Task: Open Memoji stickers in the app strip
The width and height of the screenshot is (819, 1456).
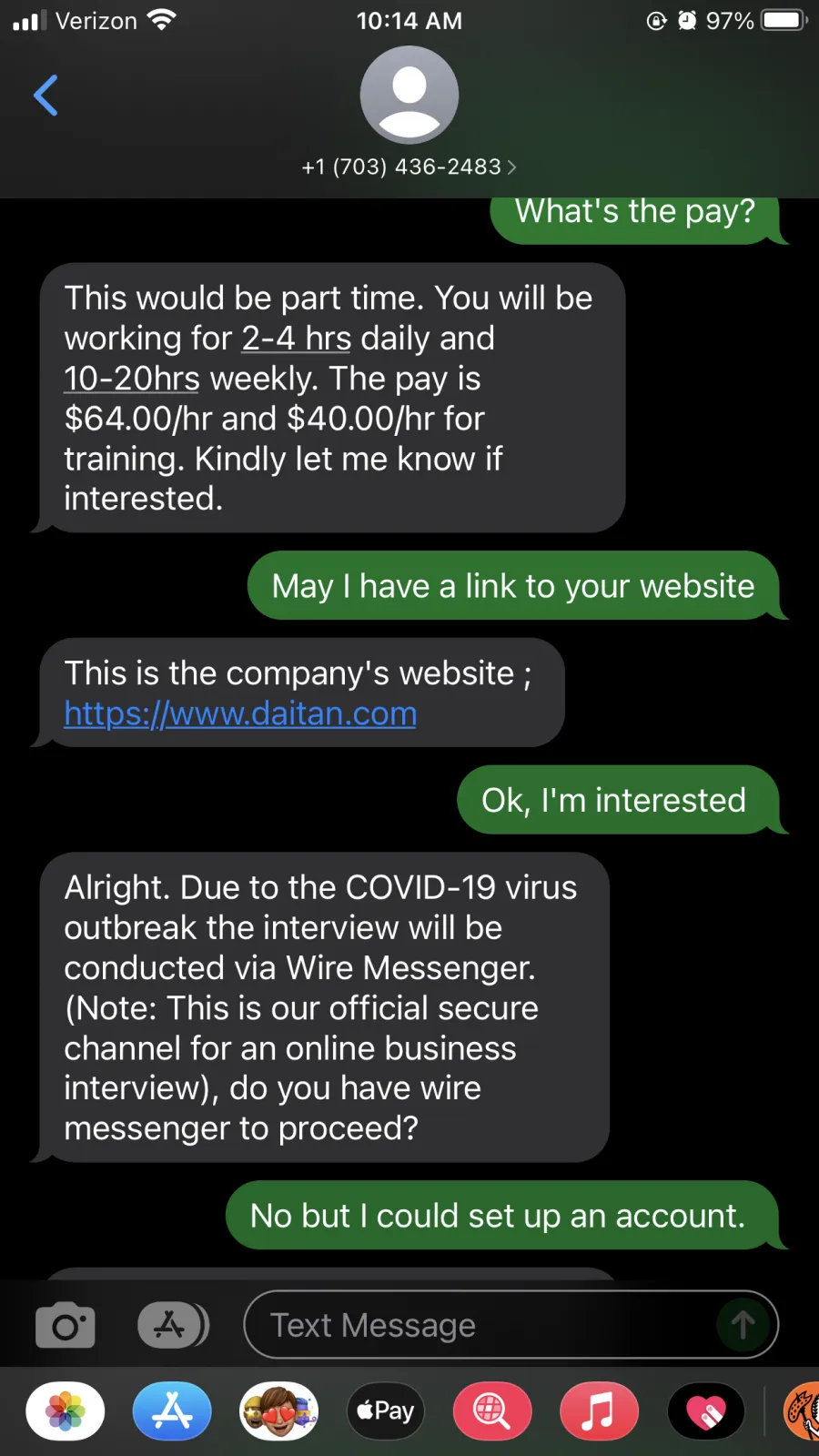Action: (x=279, y=1411)
